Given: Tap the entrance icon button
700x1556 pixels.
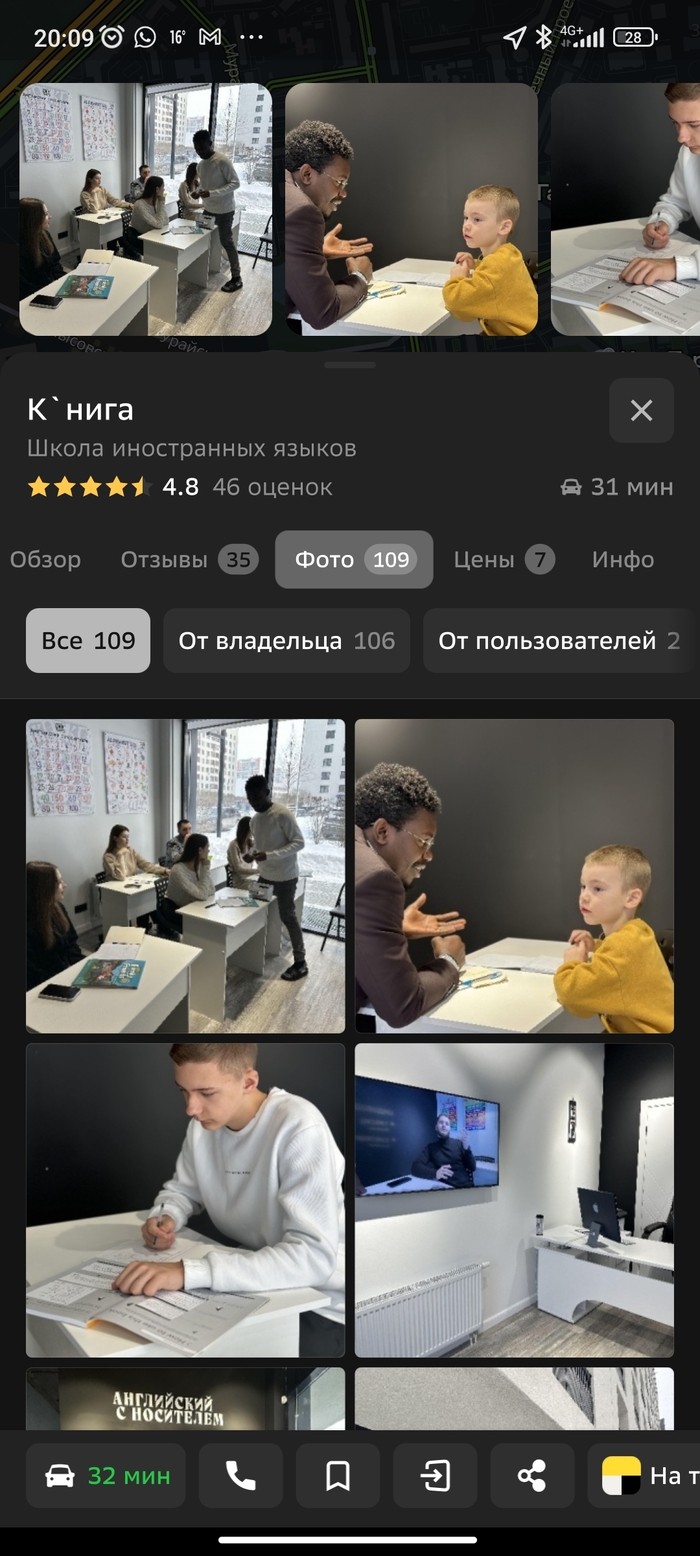Looking at the screenshot, I should (435, 1476).
